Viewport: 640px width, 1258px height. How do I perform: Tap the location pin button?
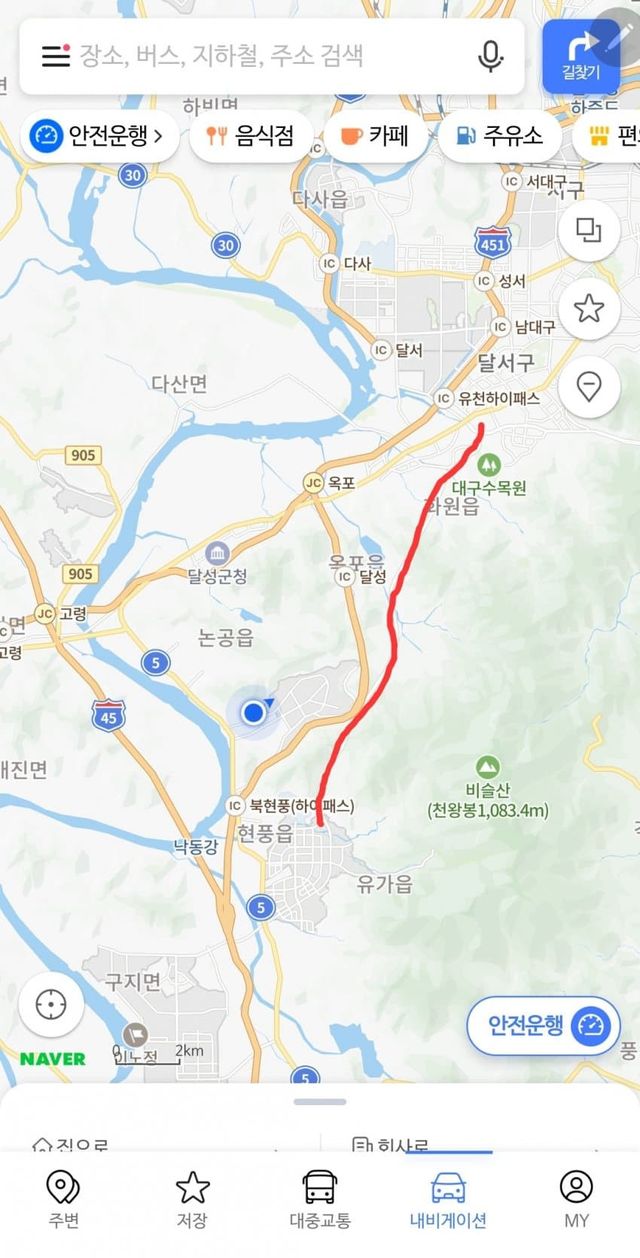coord(589,386)
